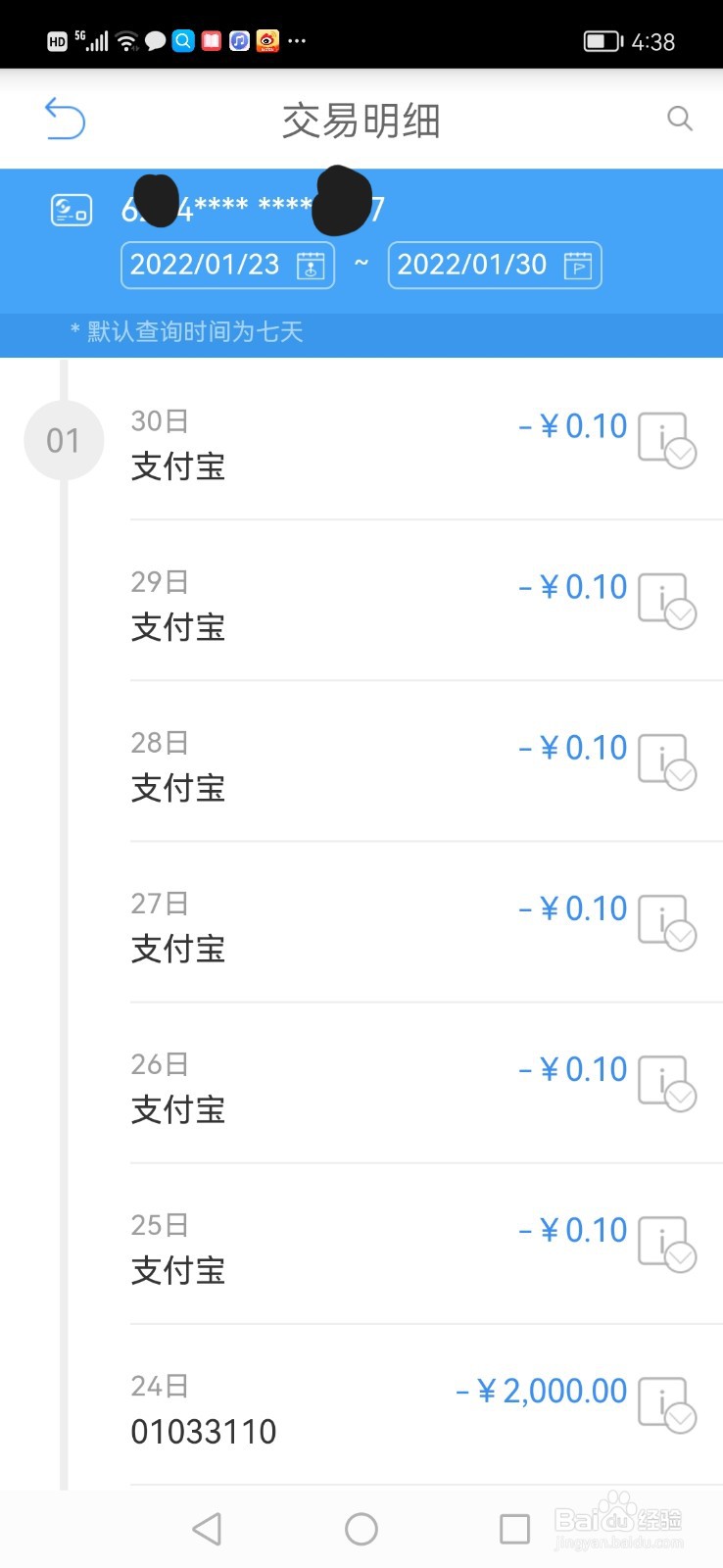The image size is (723, 1568).
Task: Open the 28日 支付宝 transaction
Action: [426, 762]
